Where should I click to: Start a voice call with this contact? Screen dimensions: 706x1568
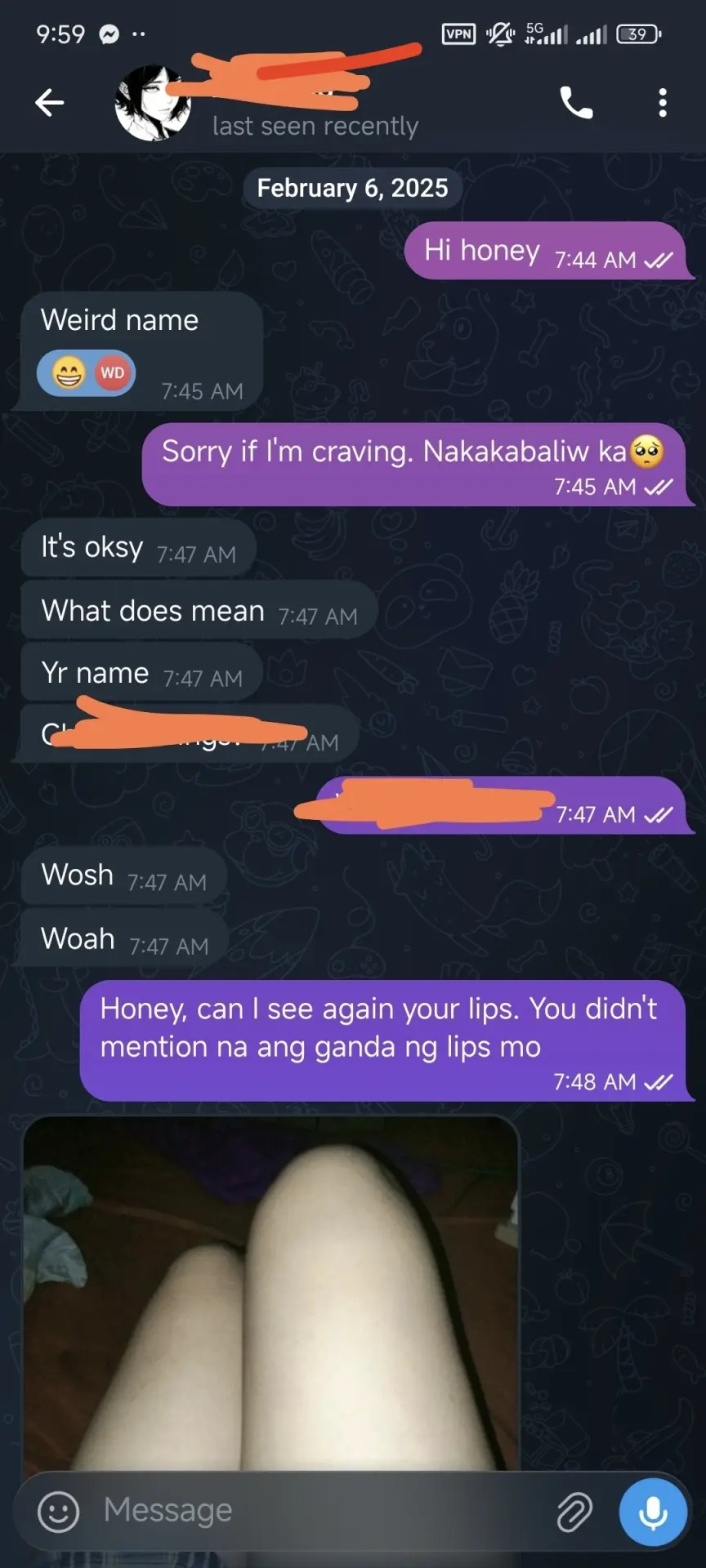tap(576, 103)
